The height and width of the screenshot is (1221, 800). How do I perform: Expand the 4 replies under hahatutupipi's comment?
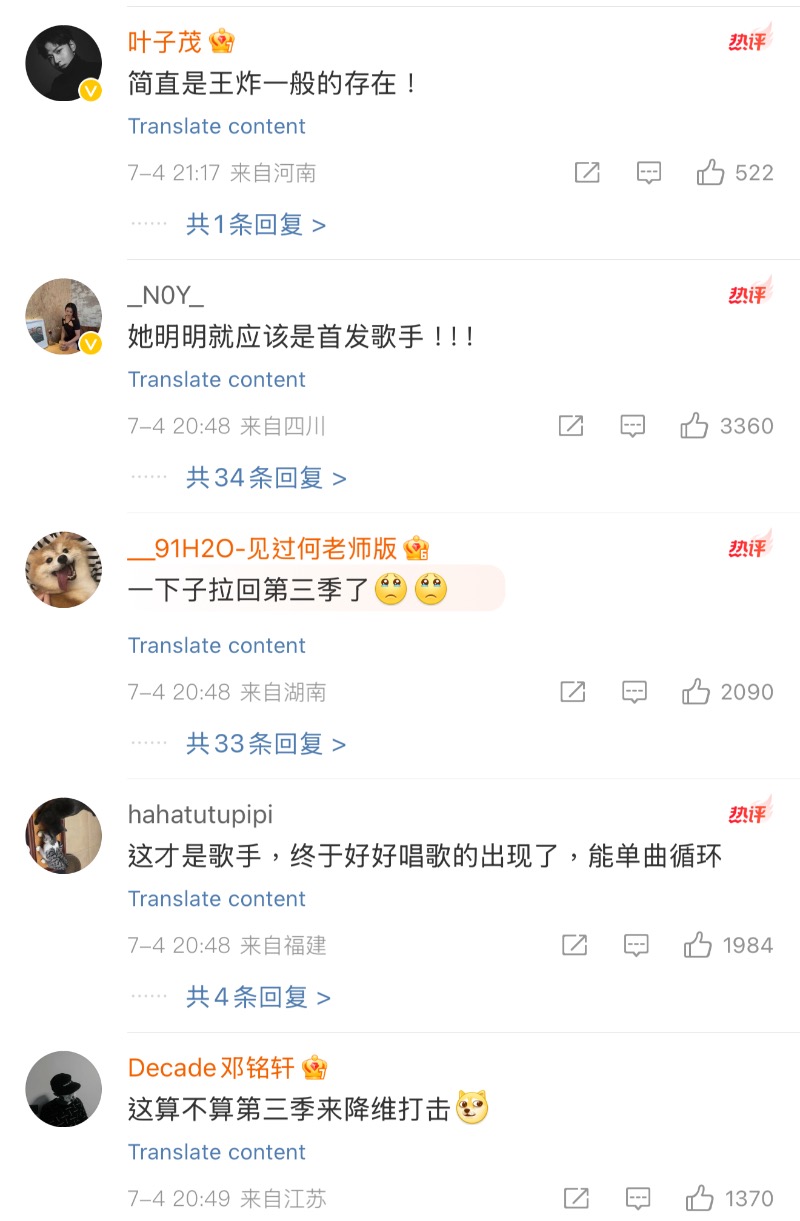coord(258,997)
